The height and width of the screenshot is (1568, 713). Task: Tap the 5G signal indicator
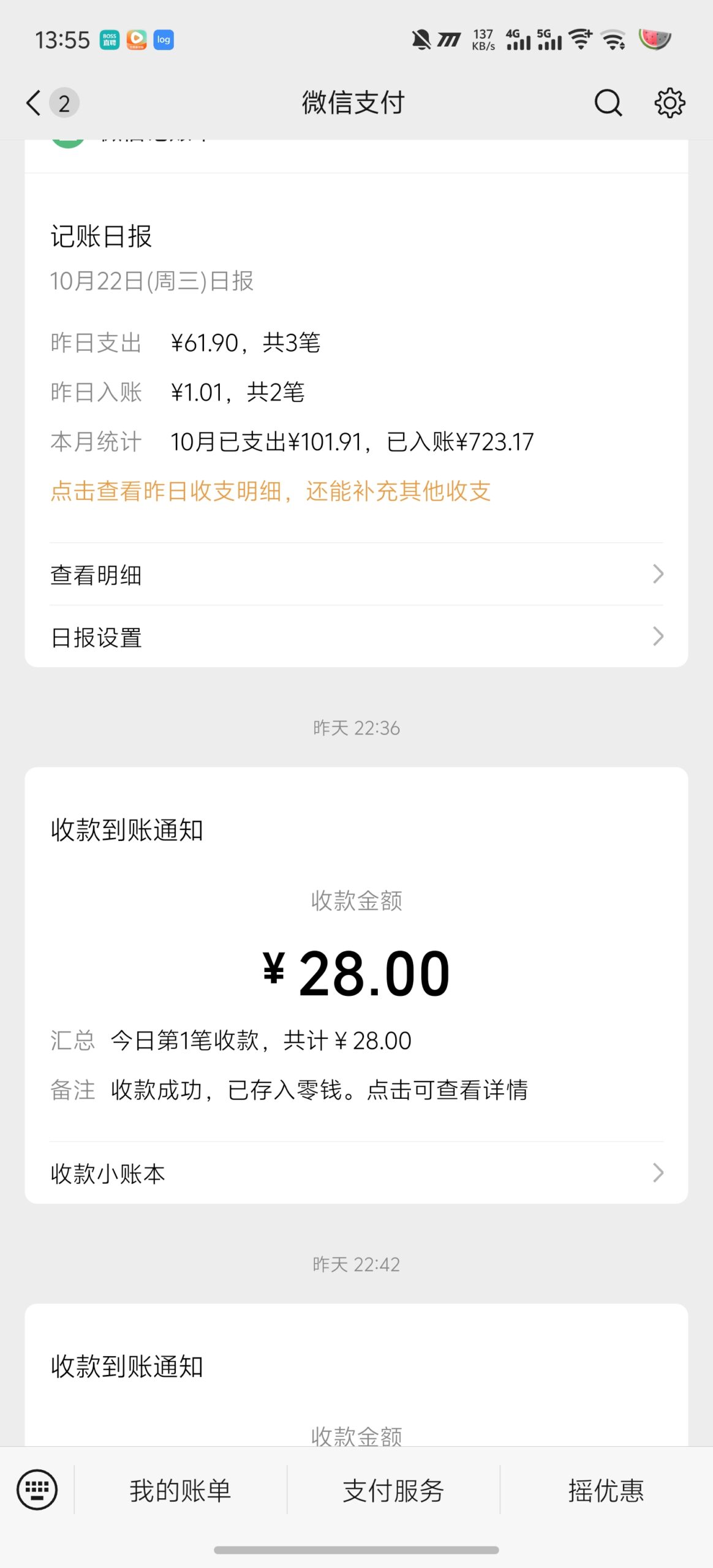click(548, 40)
